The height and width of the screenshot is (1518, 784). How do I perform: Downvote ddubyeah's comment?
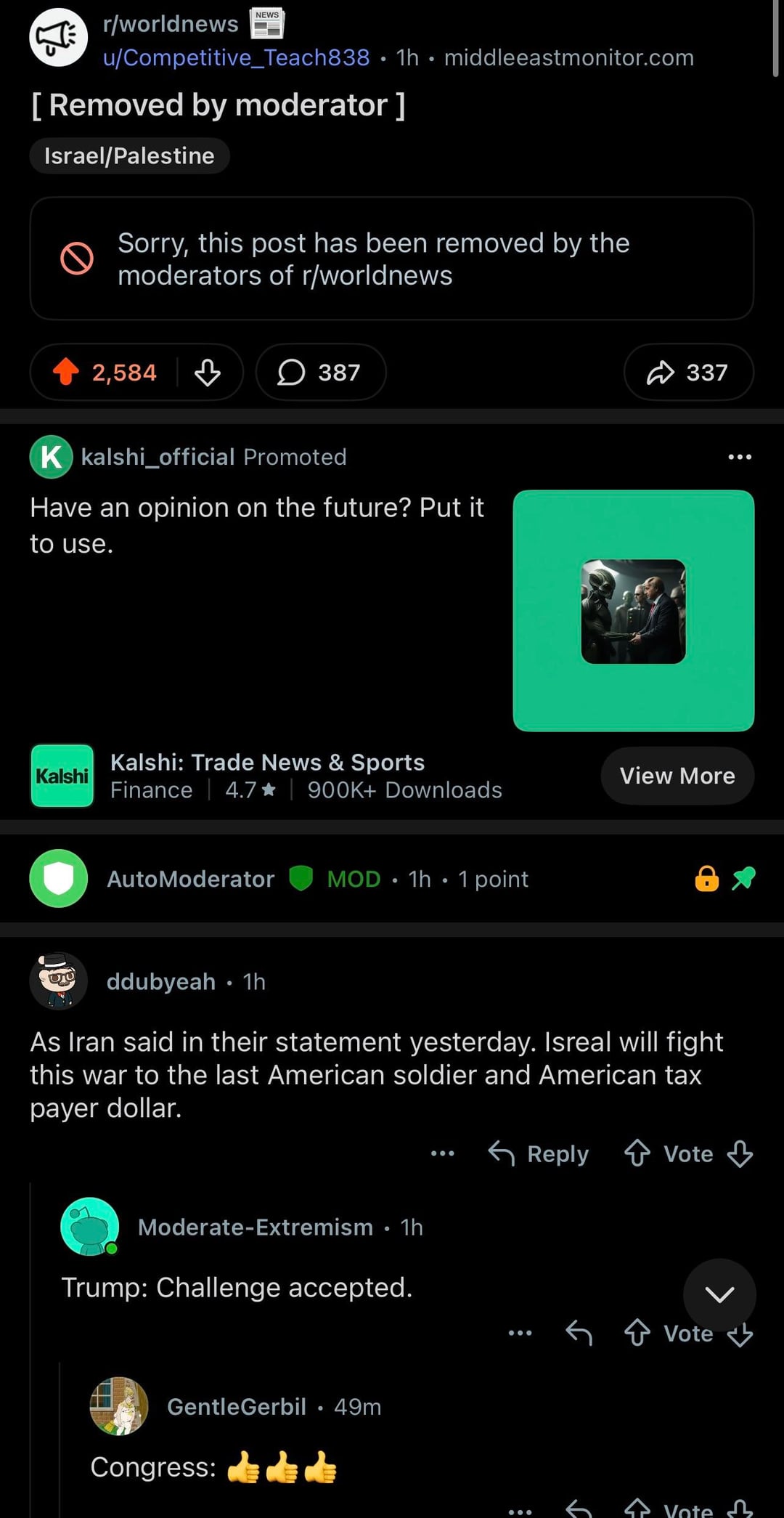tap(740, 1153)
